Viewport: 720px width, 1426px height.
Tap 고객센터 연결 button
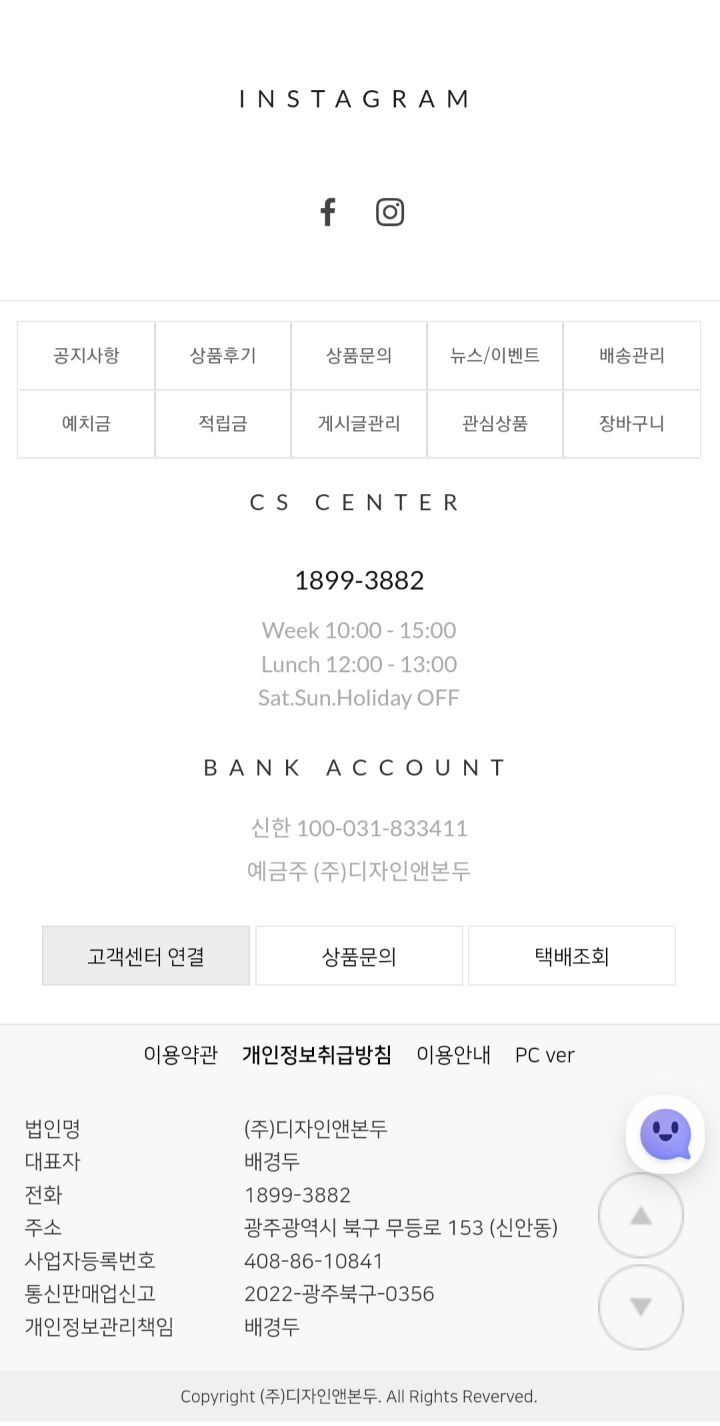(146, 956)
